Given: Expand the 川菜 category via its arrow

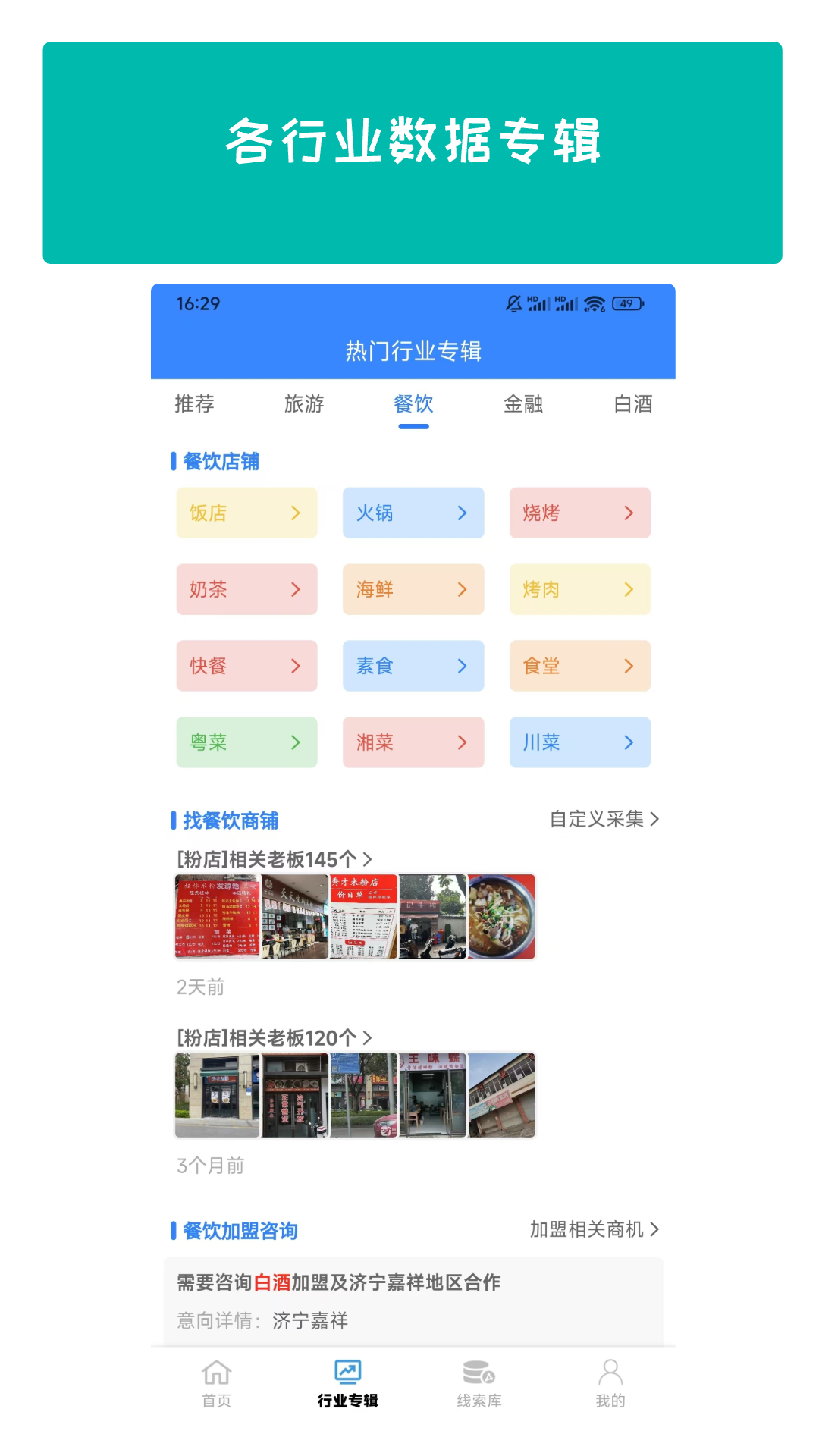Looking at the screenshot, I should 628,742.
